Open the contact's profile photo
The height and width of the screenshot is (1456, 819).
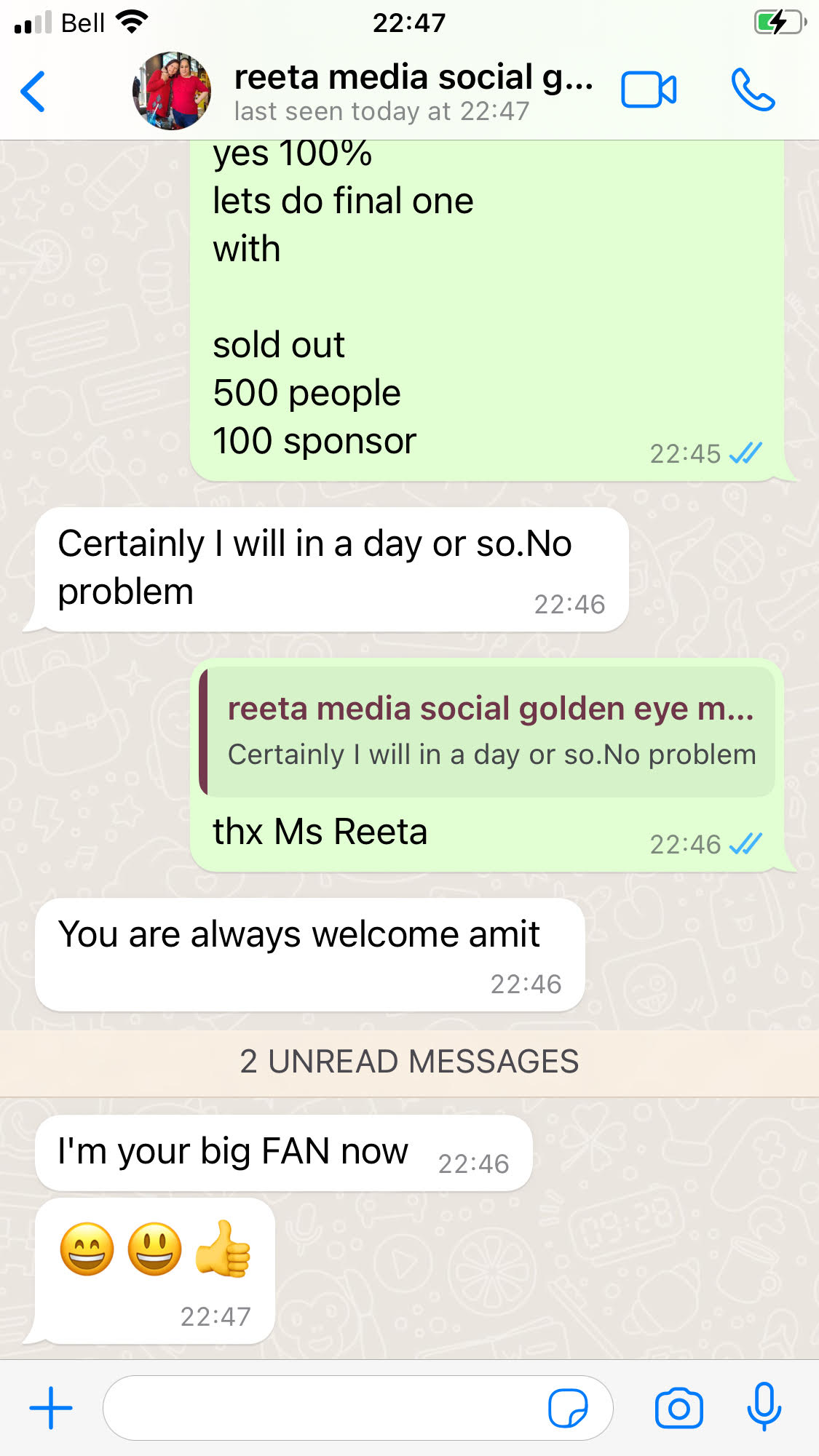172,91
